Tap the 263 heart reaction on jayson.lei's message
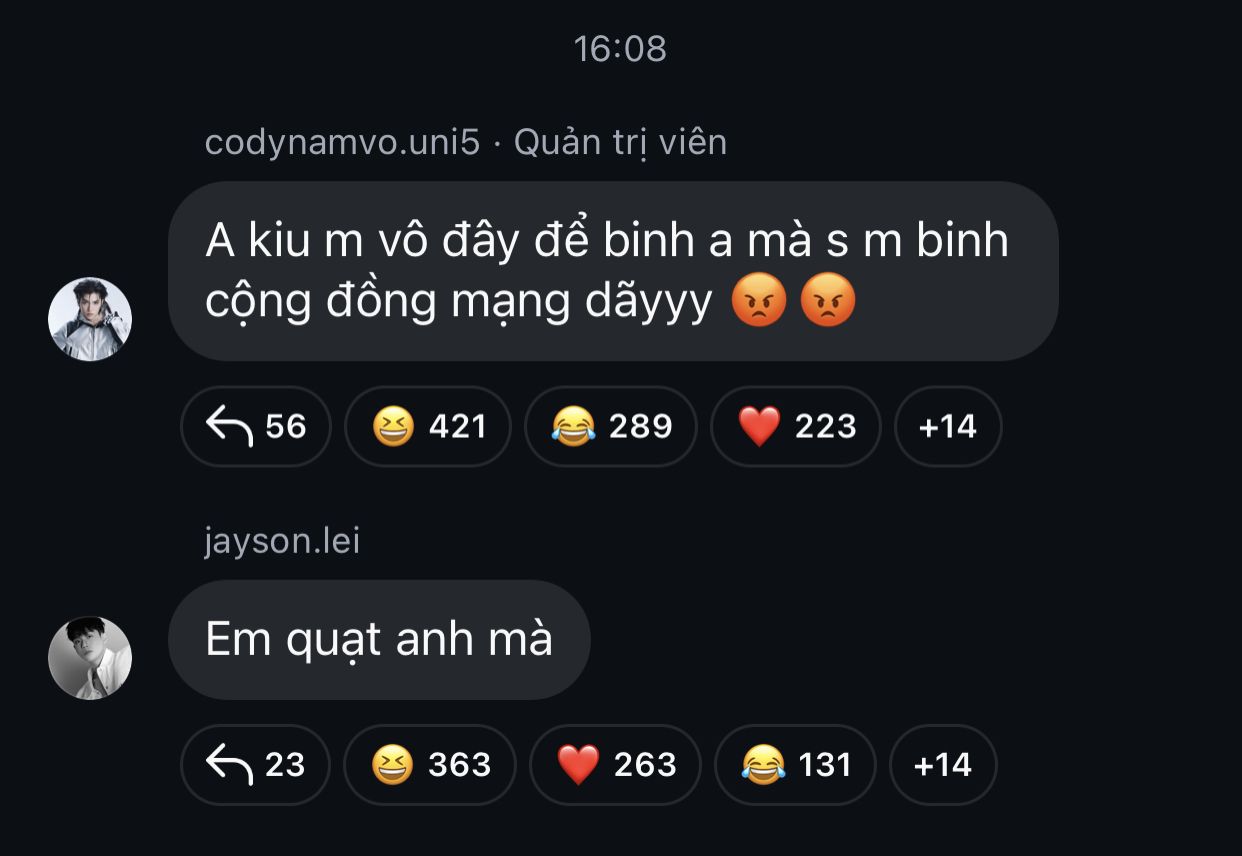 tap(615, 765)
